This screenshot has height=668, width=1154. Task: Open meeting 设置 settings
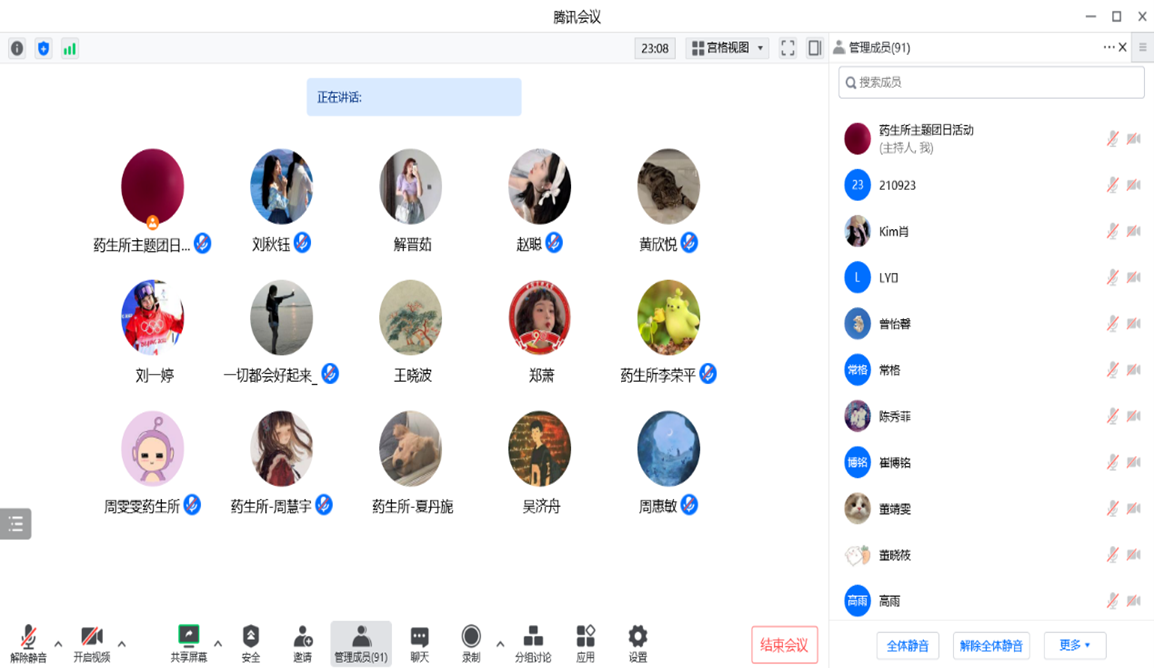637,642
